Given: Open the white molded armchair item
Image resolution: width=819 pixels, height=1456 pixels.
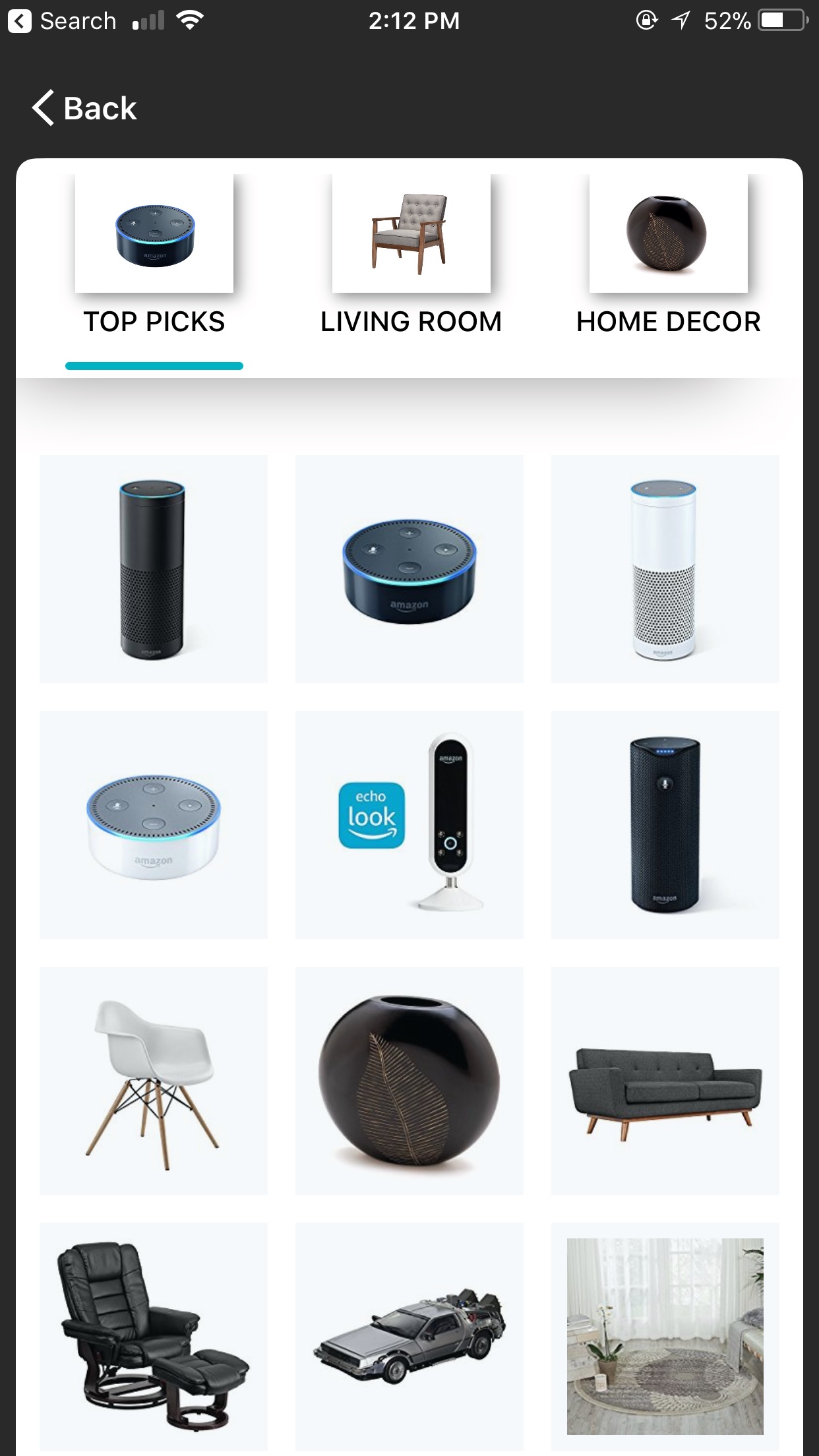Looking at the screenshot, I should 154,1081.
